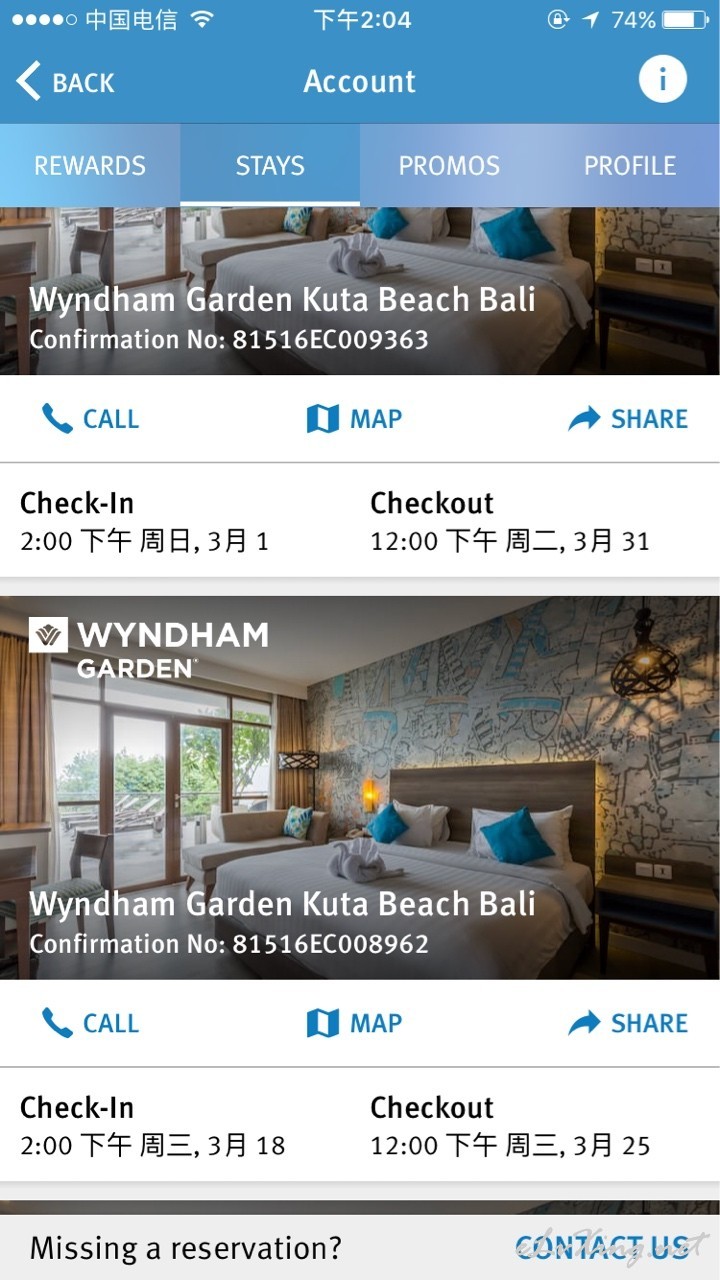Tap Contact Us for a missing reservation

[603, 1247]
